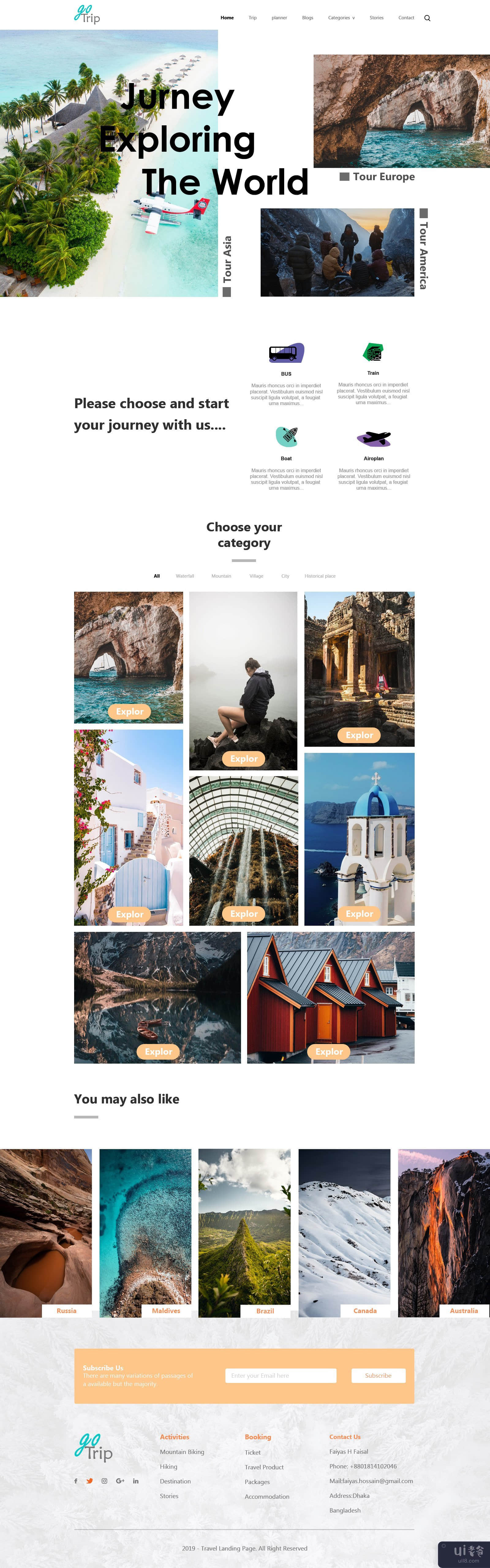490x1568 pixels.
Task: Open the planner nav link
Action: 279,18
